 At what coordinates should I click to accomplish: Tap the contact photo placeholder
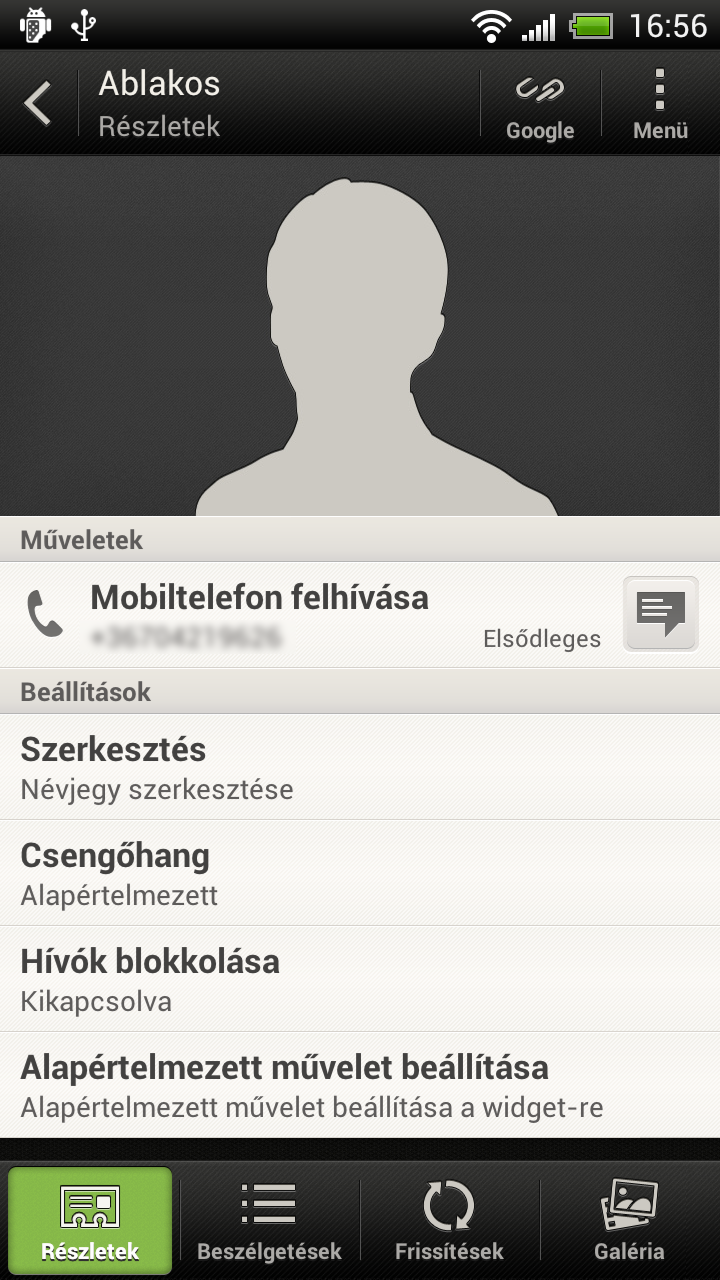coord(375,340)
